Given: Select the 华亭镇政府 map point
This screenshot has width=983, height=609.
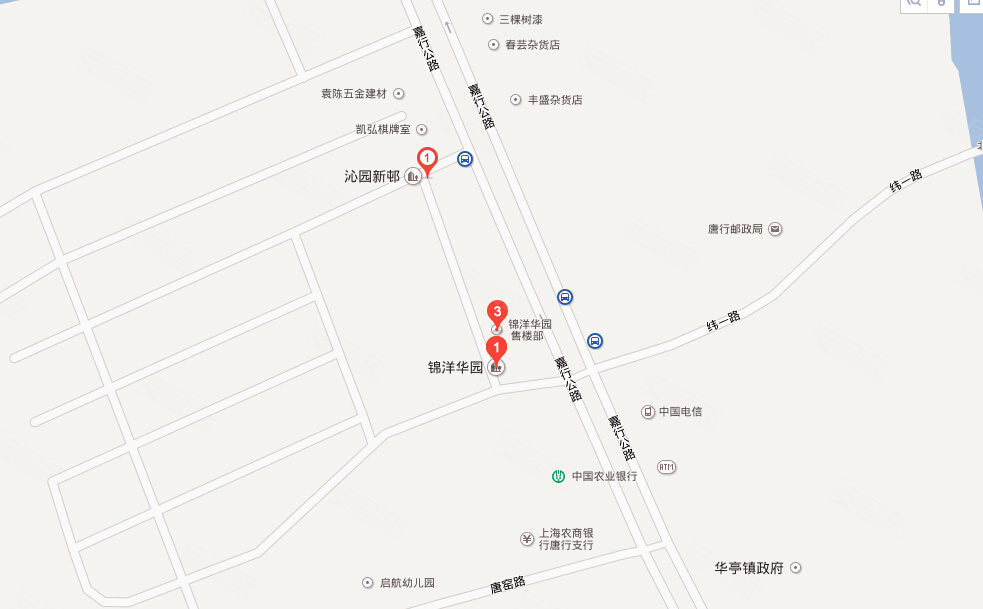Looking at the screenshot, I should pos(796,568).
